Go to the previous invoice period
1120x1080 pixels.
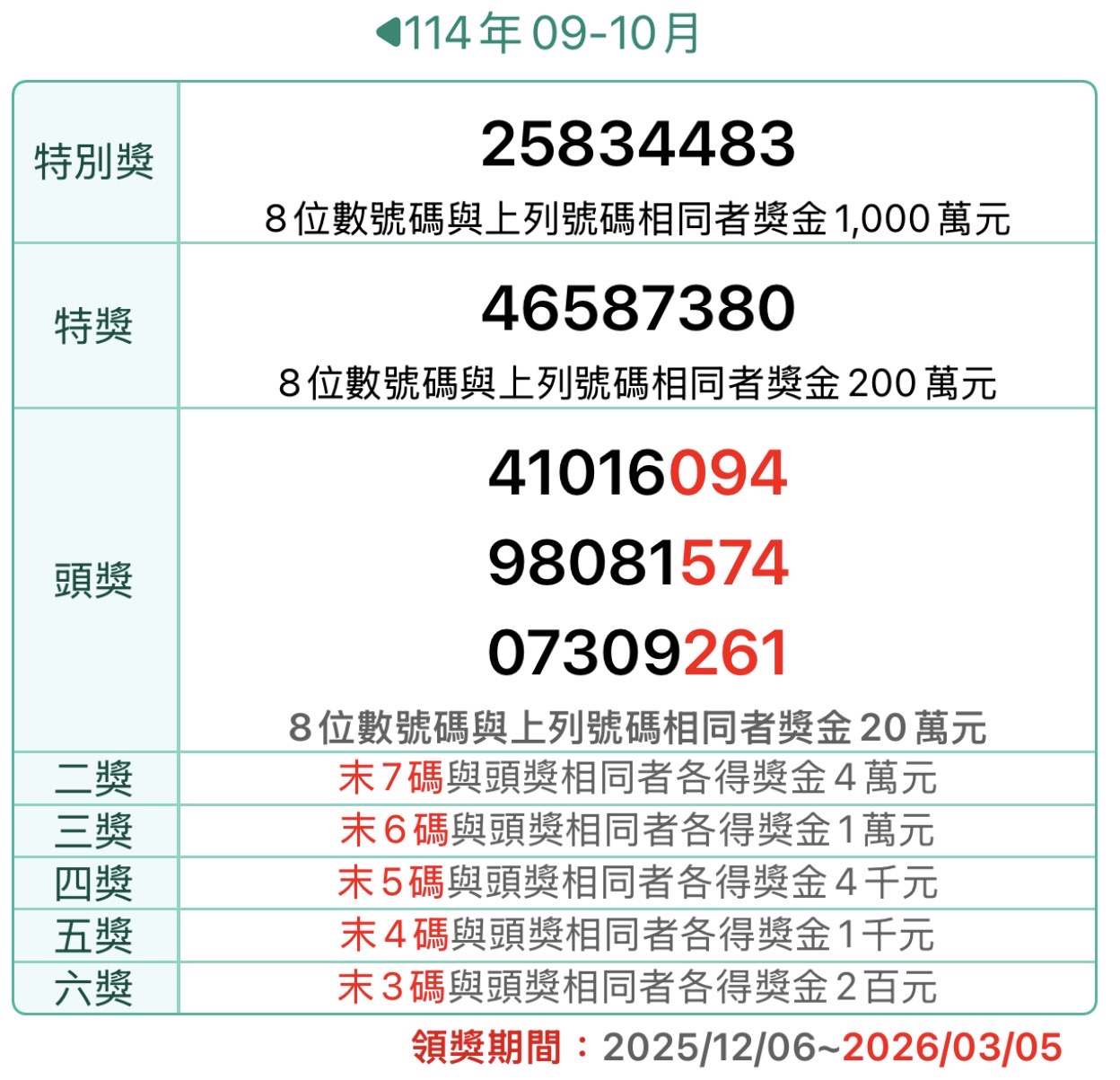point(388,33)
